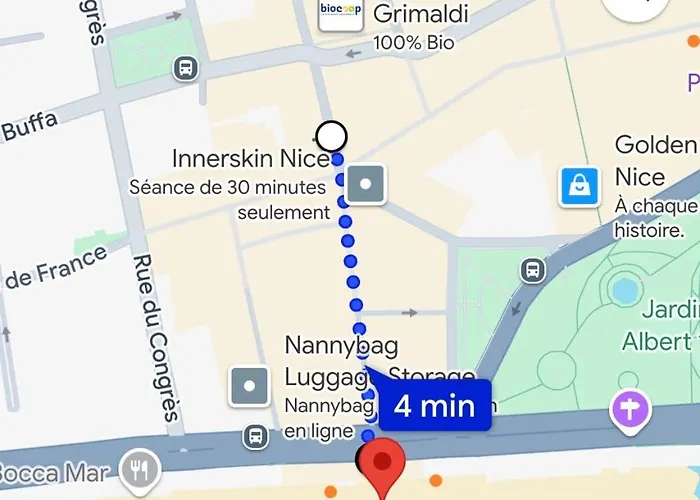Tap the bus stop near Rue Buffa

click(184, 69)
